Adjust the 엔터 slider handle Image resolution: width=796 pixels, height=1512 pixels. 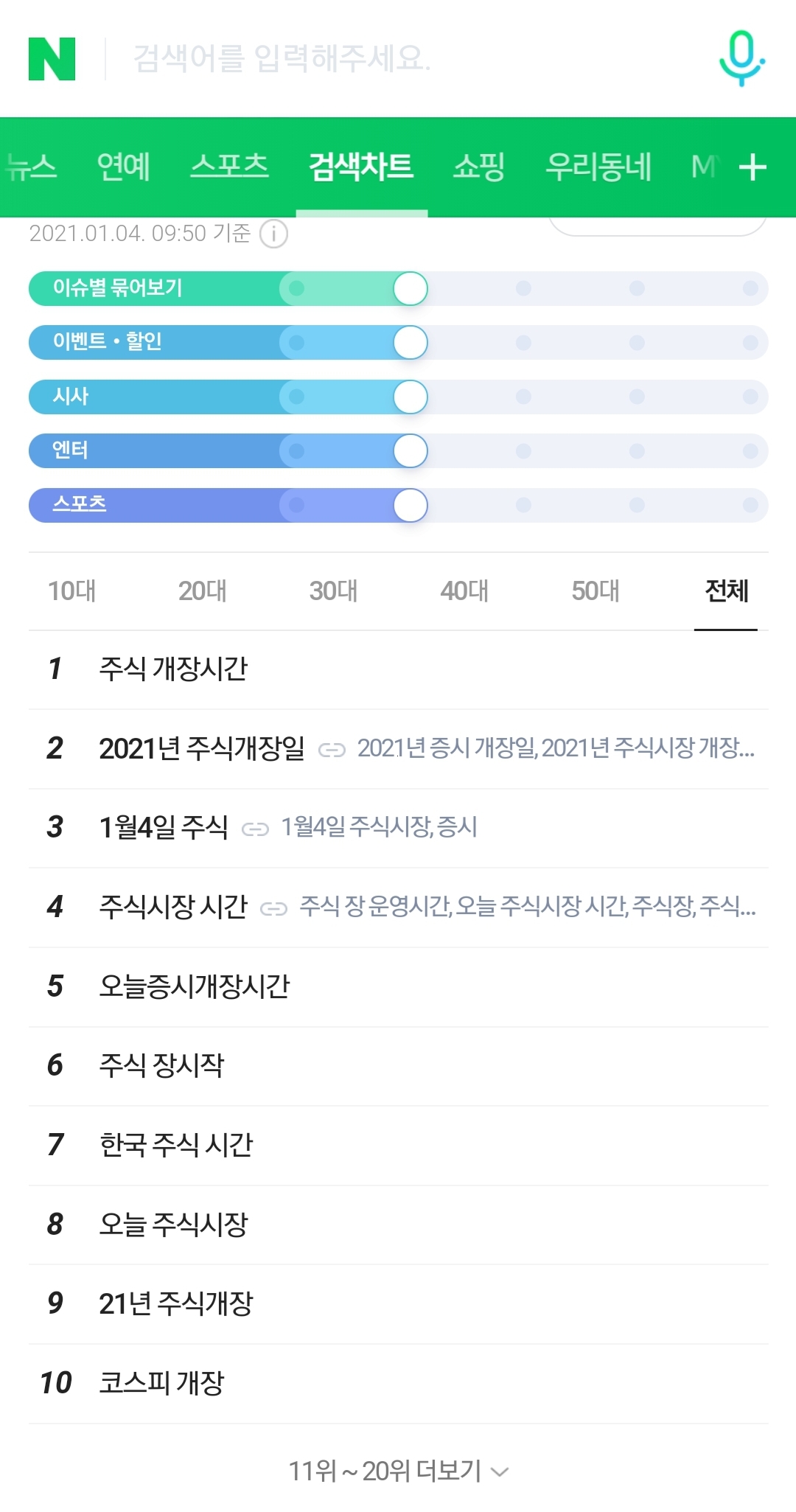pyautogui.click(x=411, y=451)
